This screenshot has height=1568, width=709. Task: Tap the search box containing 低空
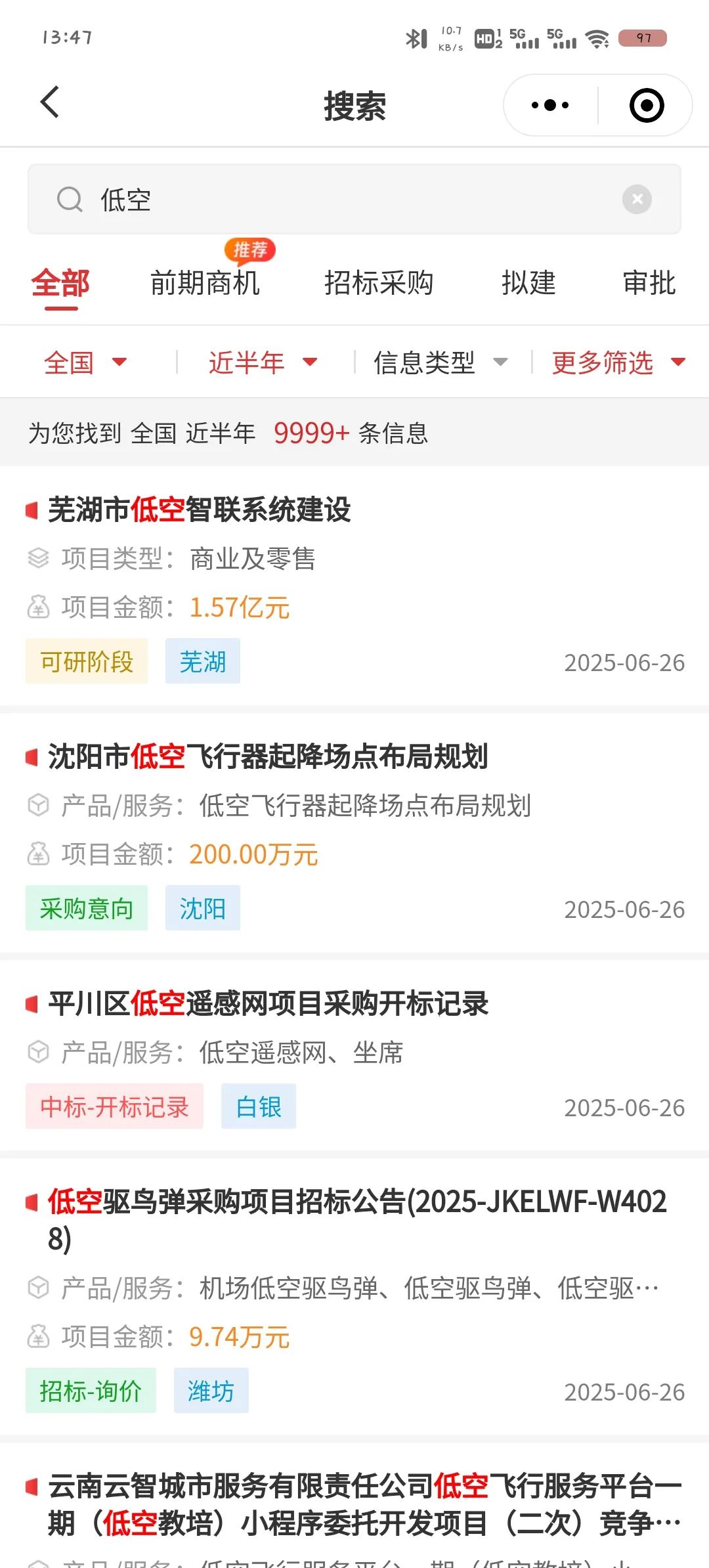354,199
